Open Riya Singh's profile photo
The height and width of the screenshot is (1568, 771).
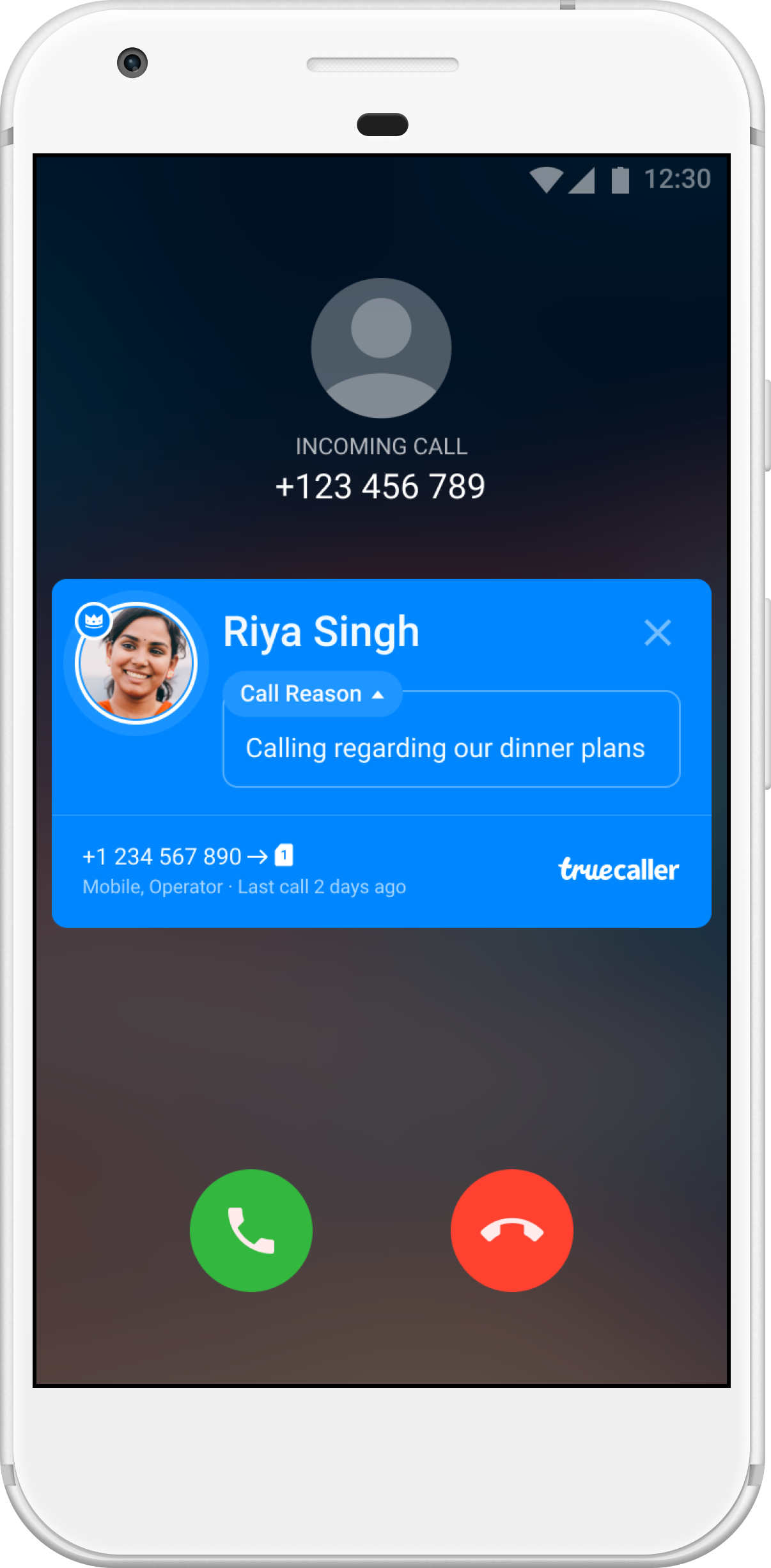[136, 664]
